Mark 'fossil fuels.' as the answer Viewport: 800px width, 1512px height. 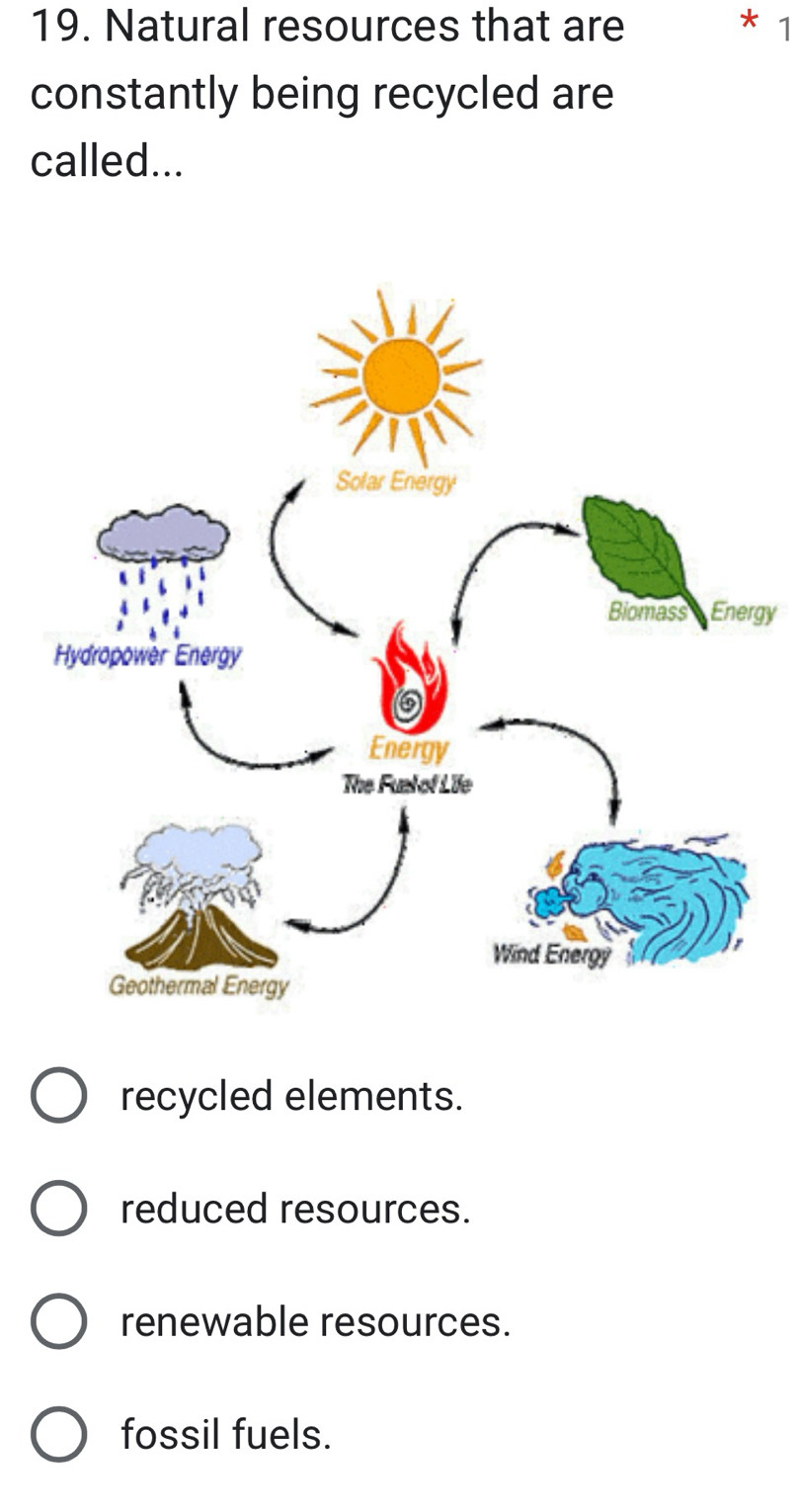pos(59,1434)
